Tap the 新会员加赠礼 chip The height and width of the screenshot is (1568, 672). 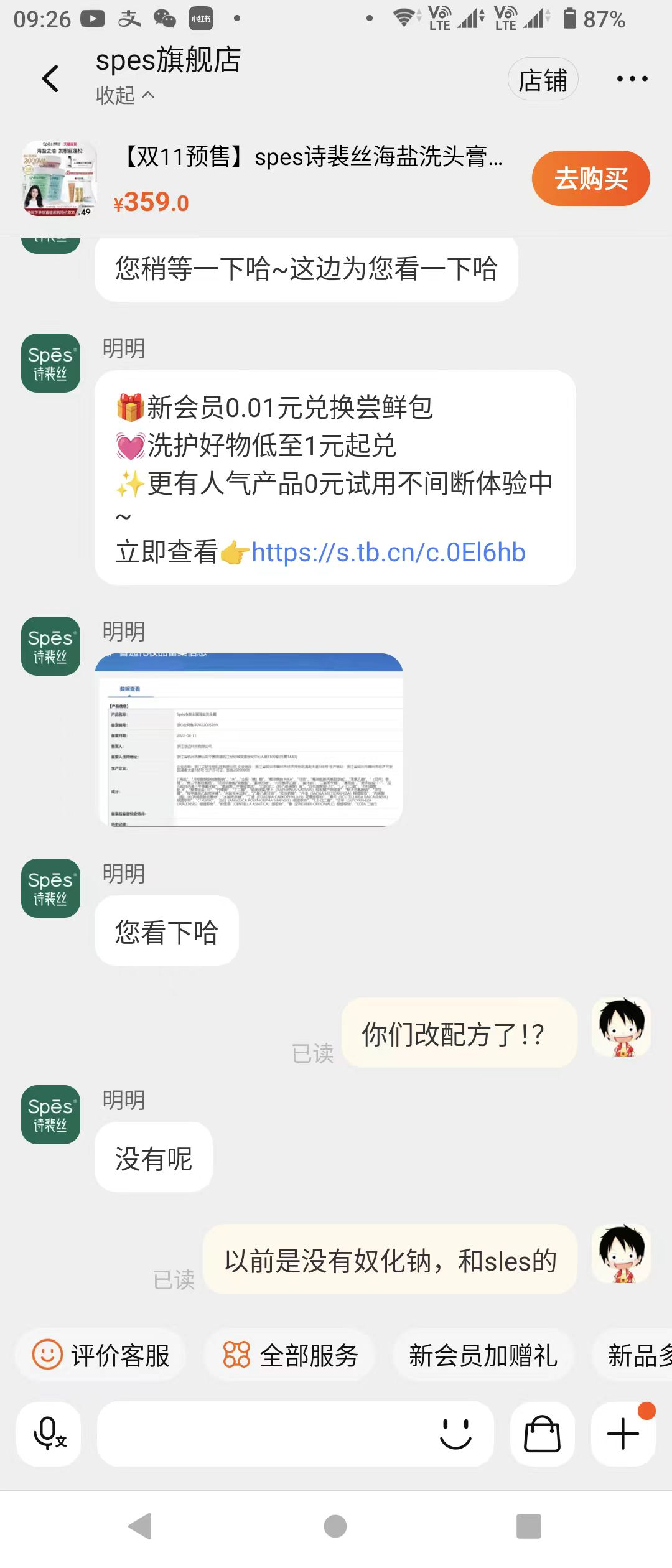click(483, 1355)
